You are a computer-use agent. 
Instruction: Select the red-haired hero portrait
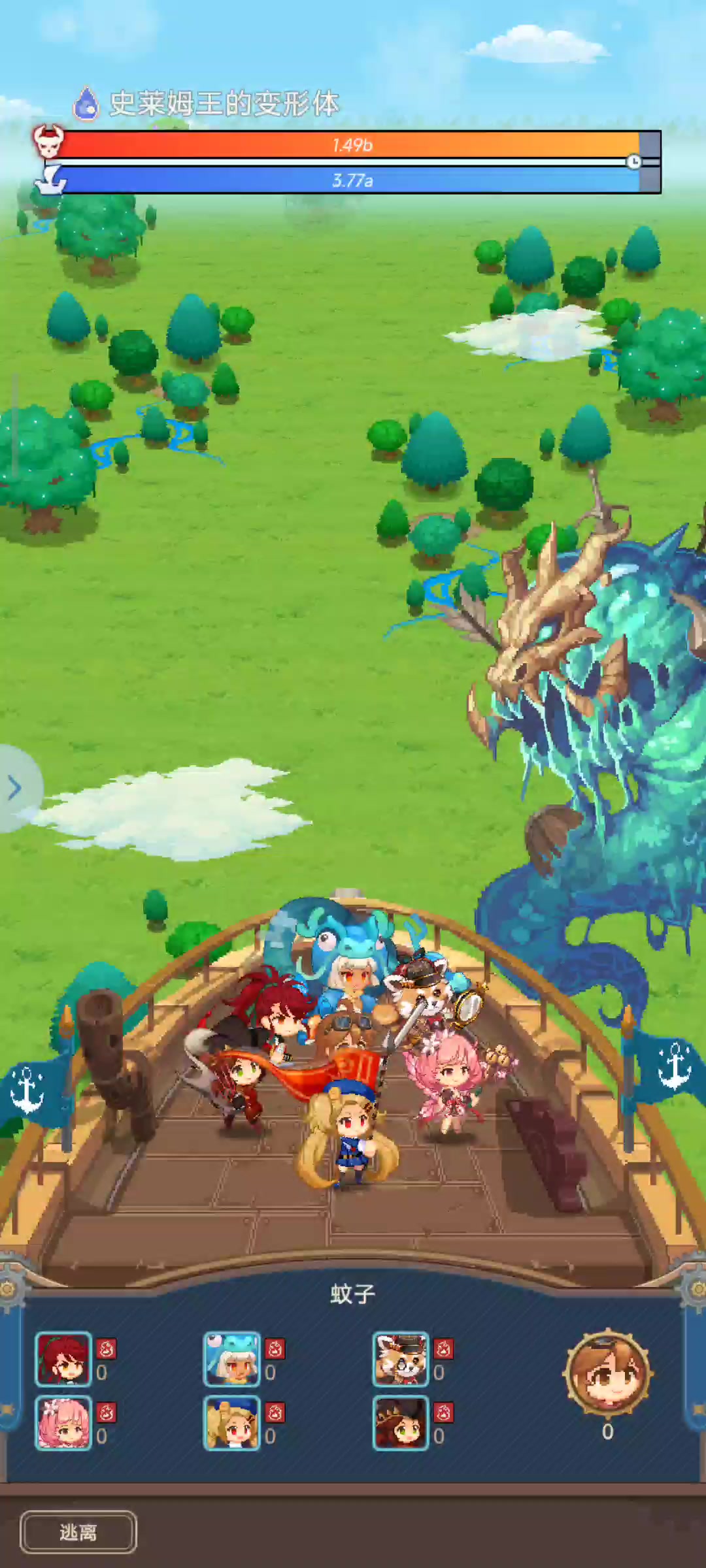click(63, 1359)
